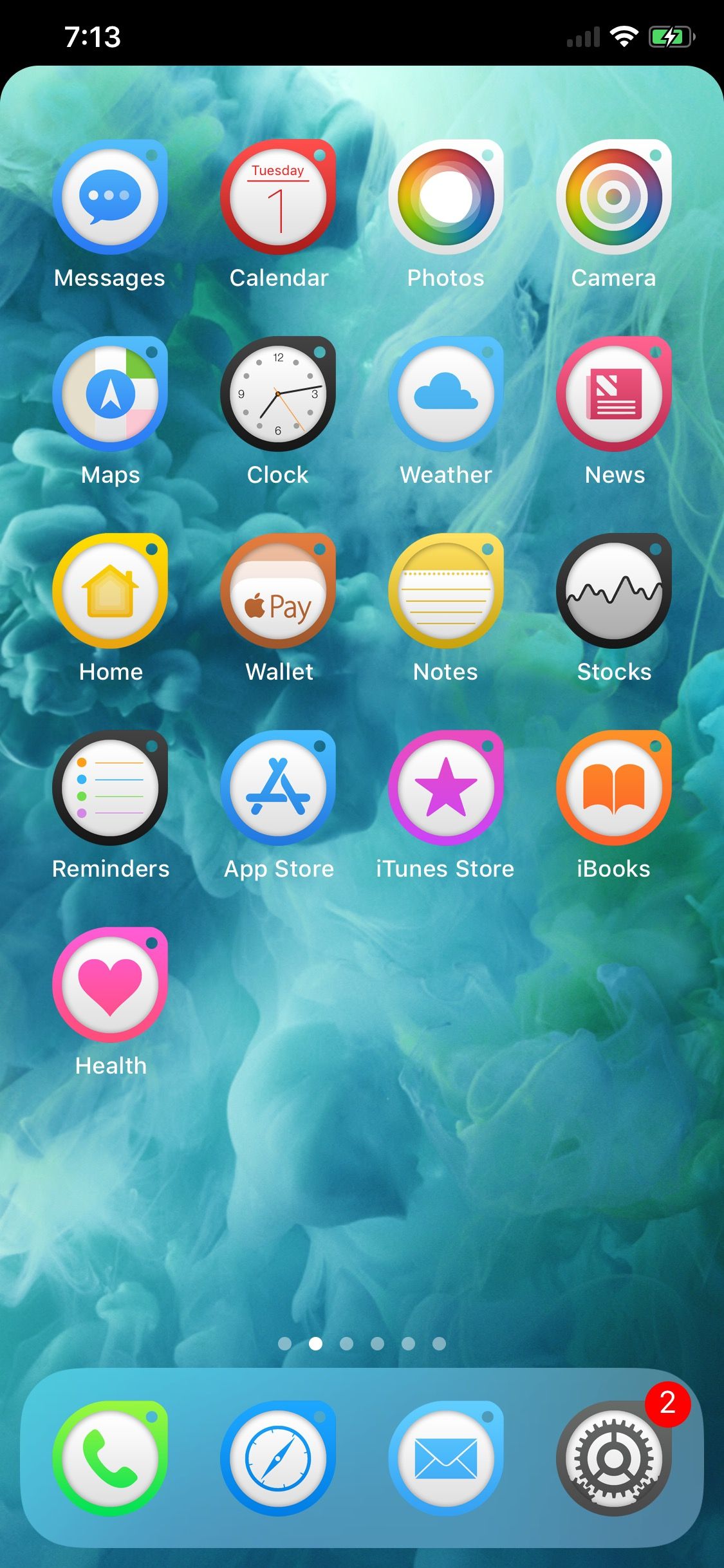Open the News app
The image size is (724, 1568).
614,394
